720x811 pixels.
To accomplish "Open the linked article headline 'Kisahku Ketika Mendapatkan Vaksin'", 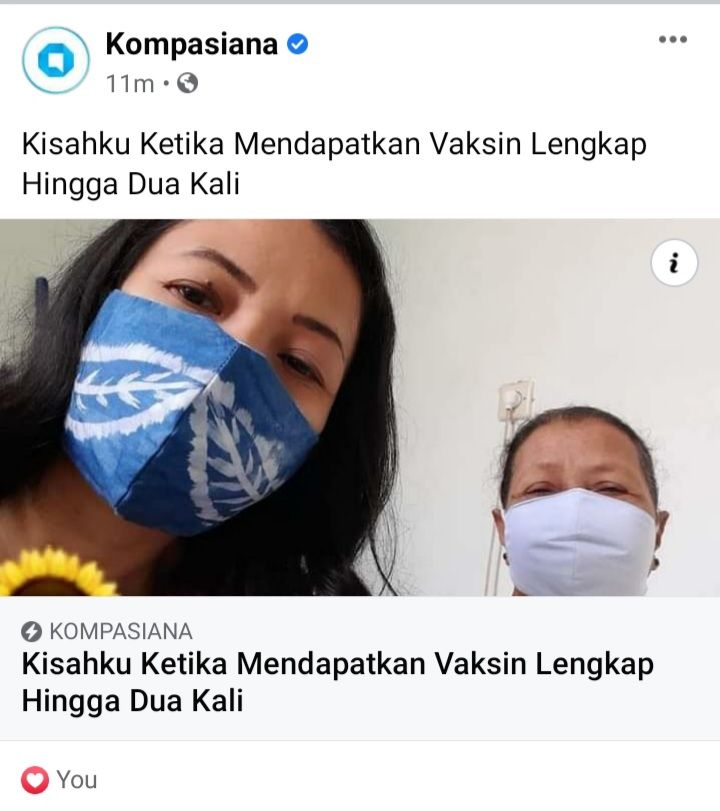I will [x=337, y=681].
